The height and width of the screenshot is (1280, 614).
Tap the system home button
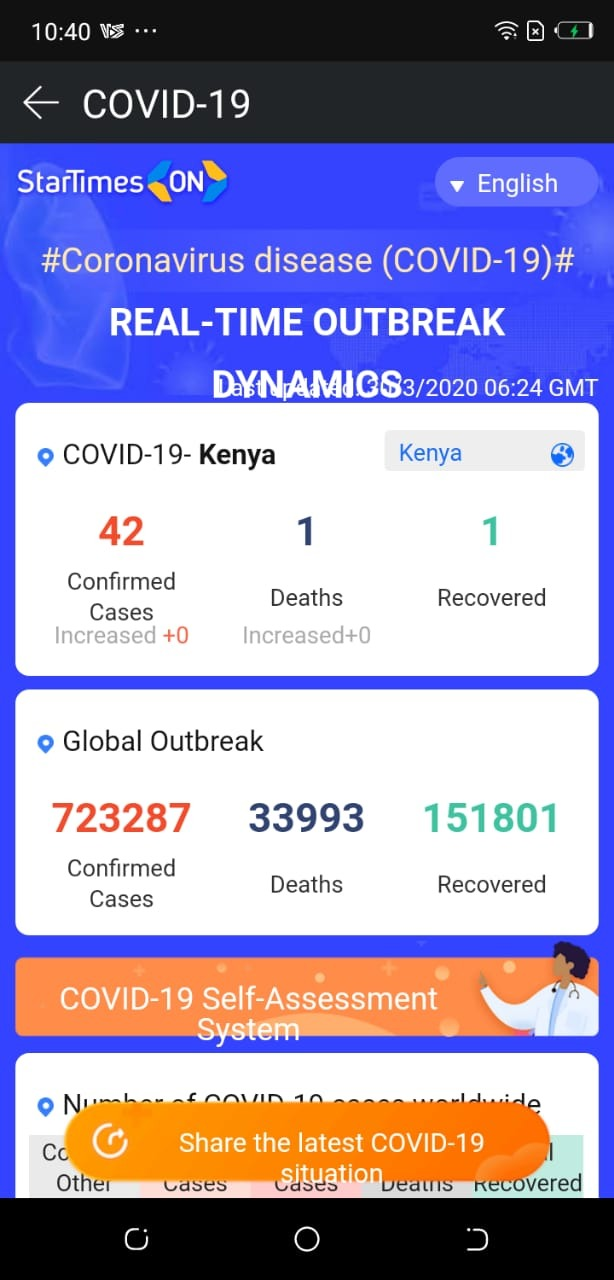(x=307, y=1240)
